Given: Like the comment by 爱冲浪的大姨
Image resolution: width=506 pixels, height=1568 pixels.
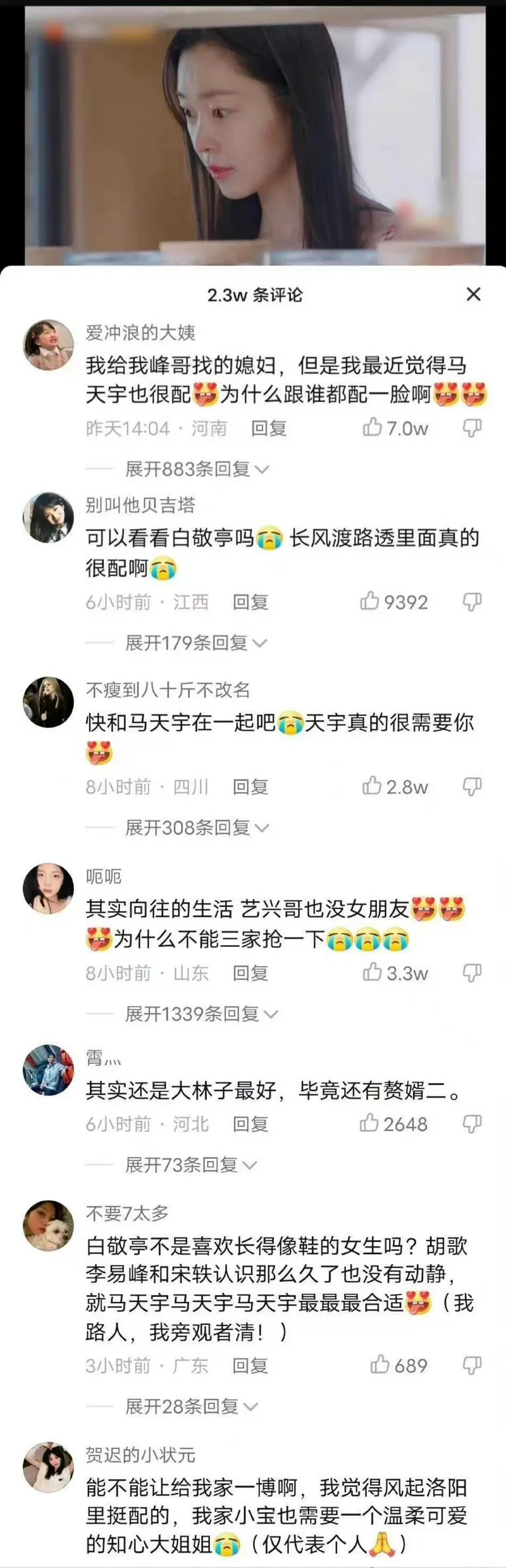Looking at the screenshot, I should pyautogui.click(x=373, y=428).
